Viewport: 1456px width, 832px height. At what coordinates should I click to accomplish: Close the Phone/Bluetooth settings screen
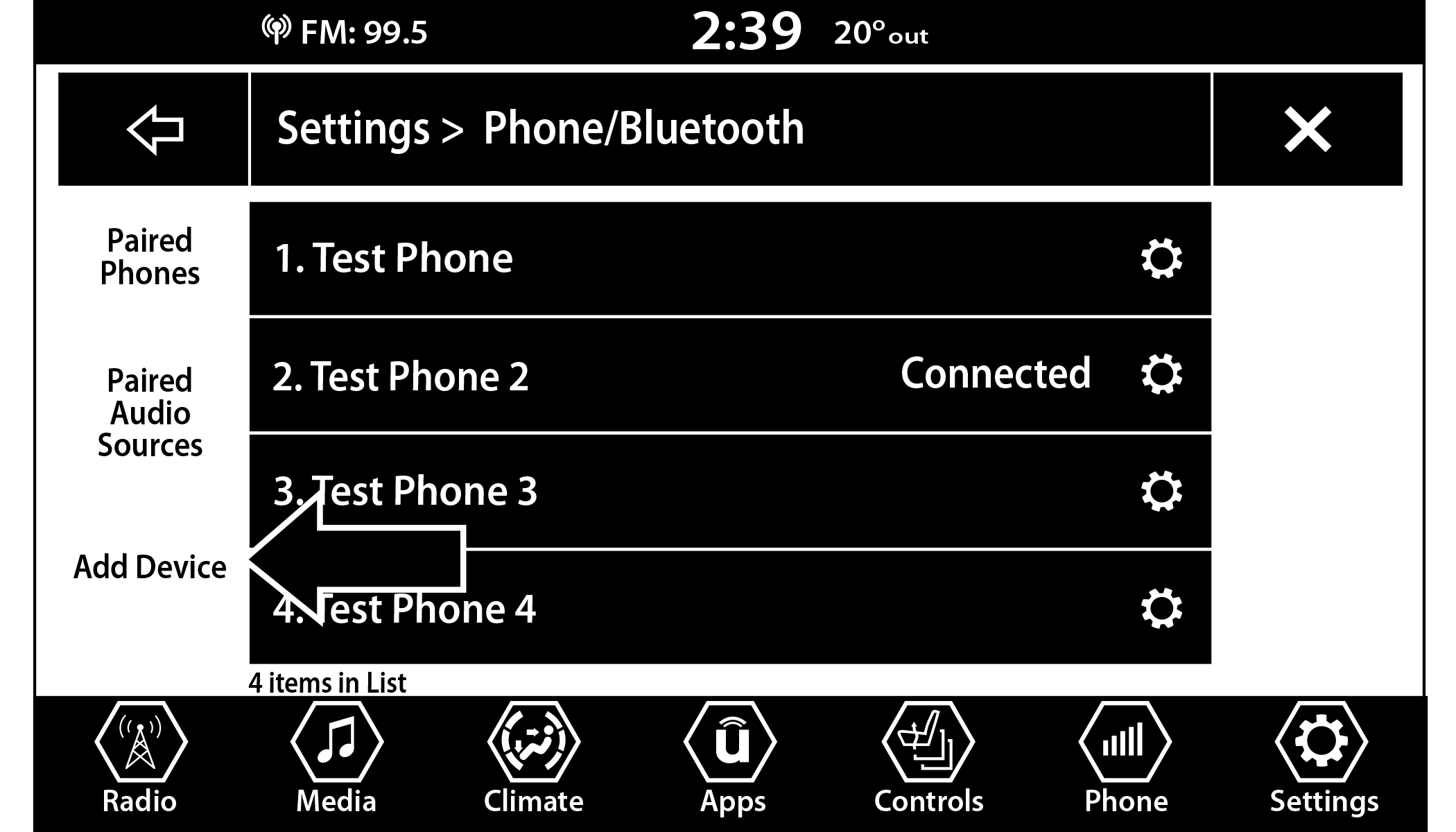pos(1307,129)
